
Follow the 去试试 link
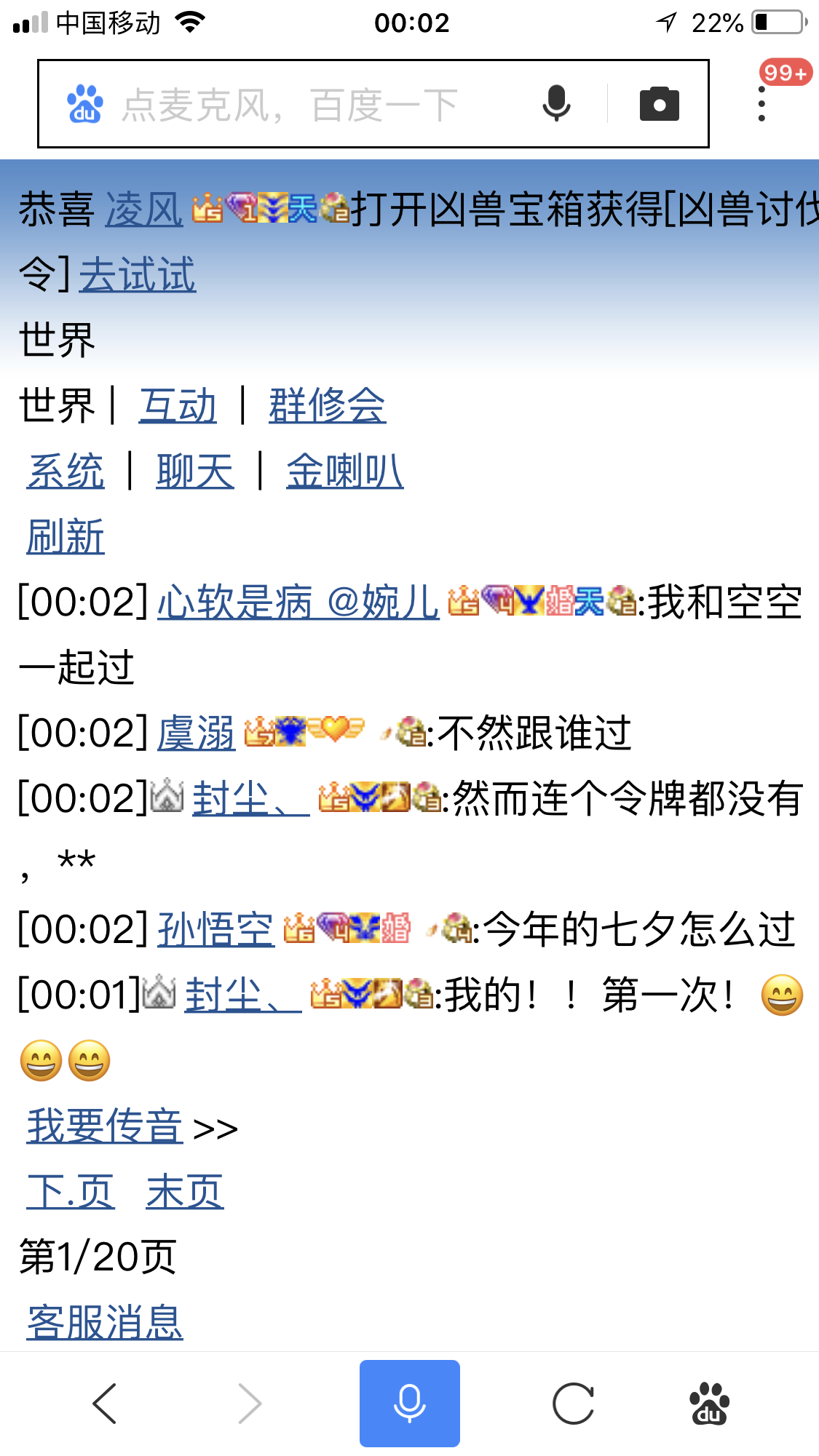point(138,276)
